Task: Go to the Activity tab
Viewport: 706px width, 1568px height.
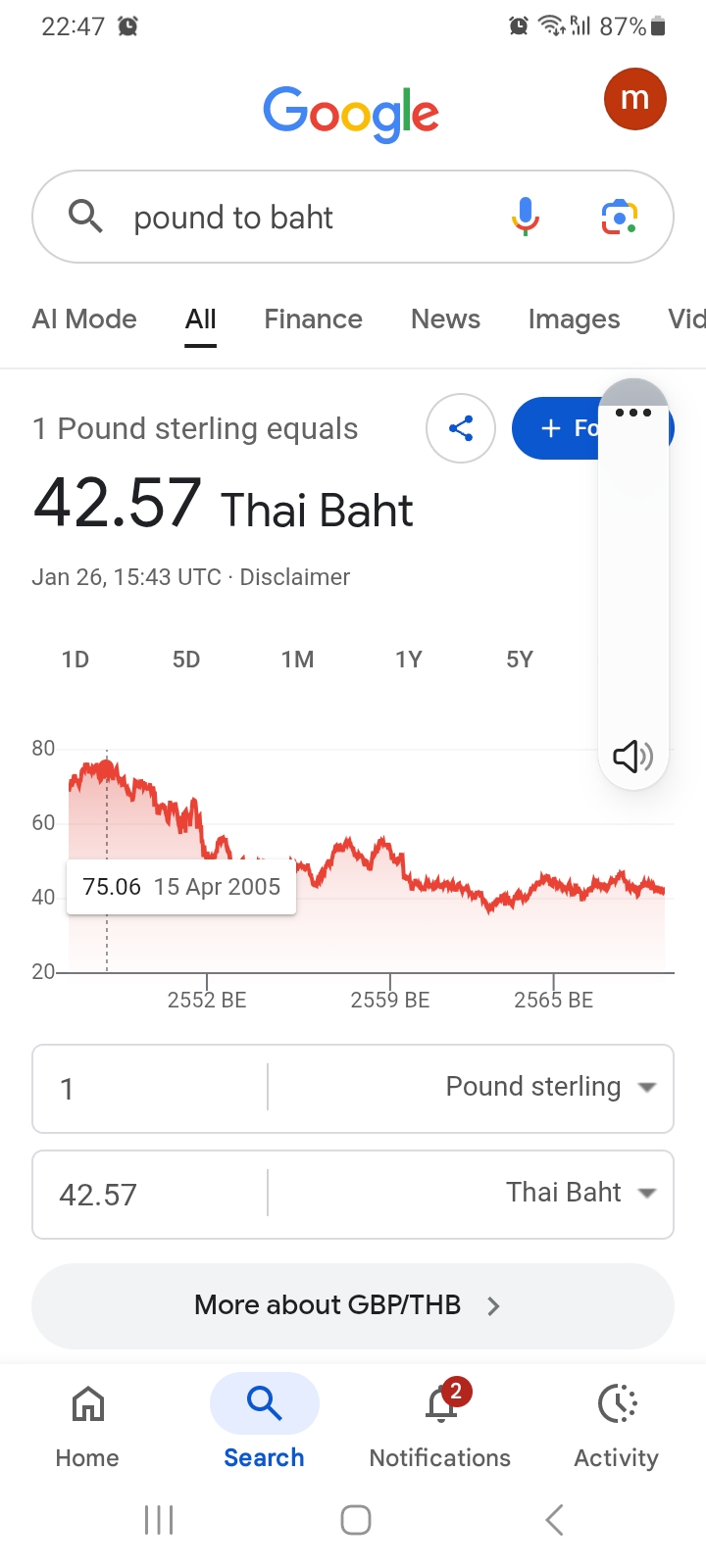Action: pyautogui.click(x=617, y=1422)
